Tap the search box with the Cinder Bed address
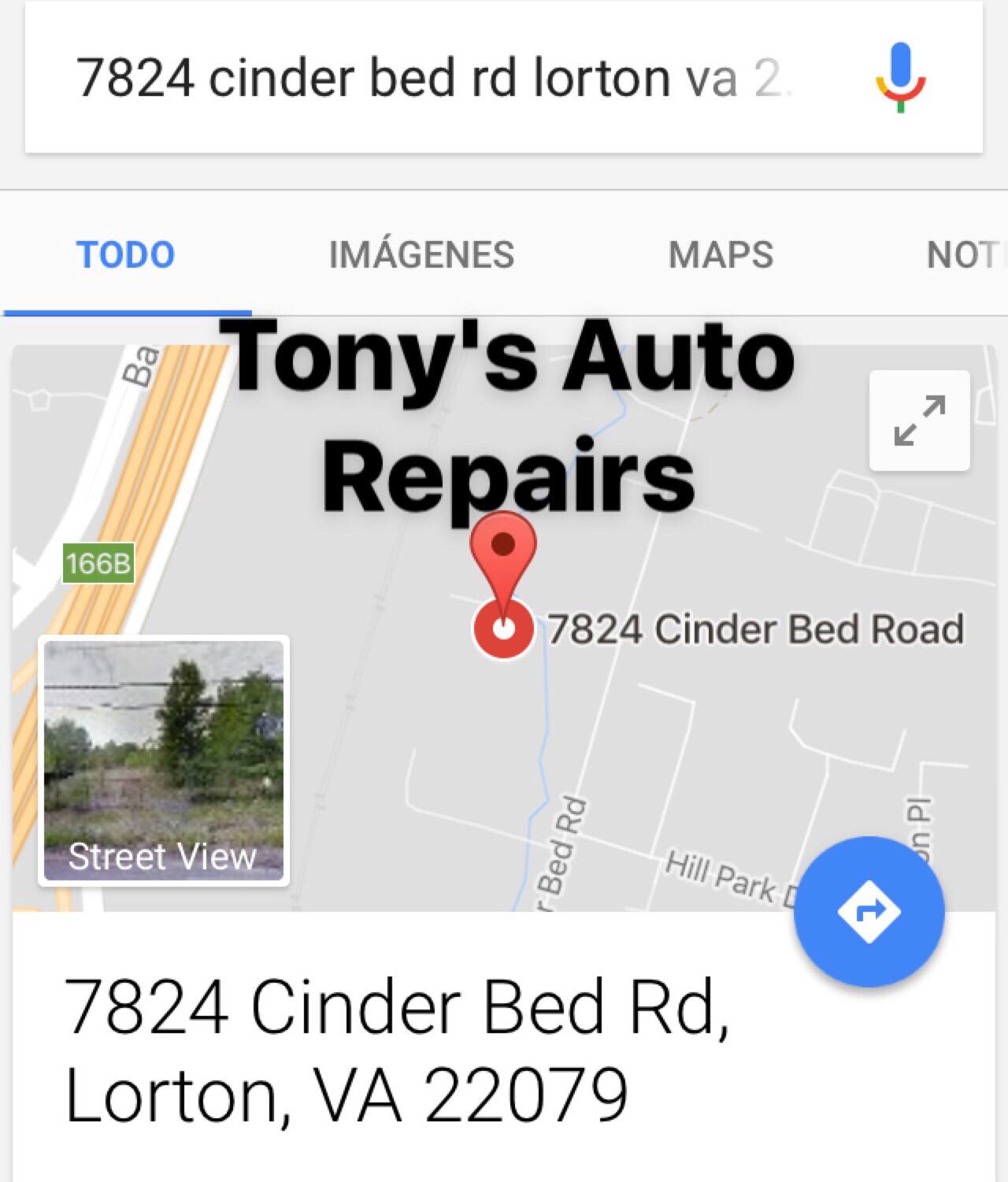Screen dimensions: 1008x1182 (433, 79)
